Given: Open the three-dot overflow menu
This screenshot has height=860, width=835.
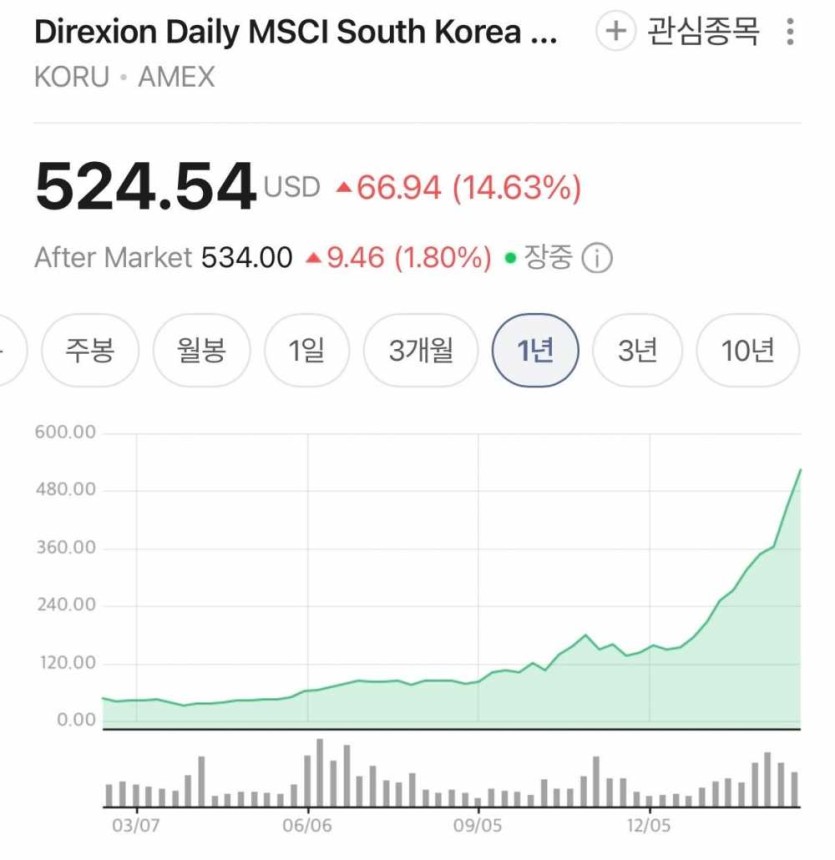Looking at the screenshot, I should pos(790,32).
